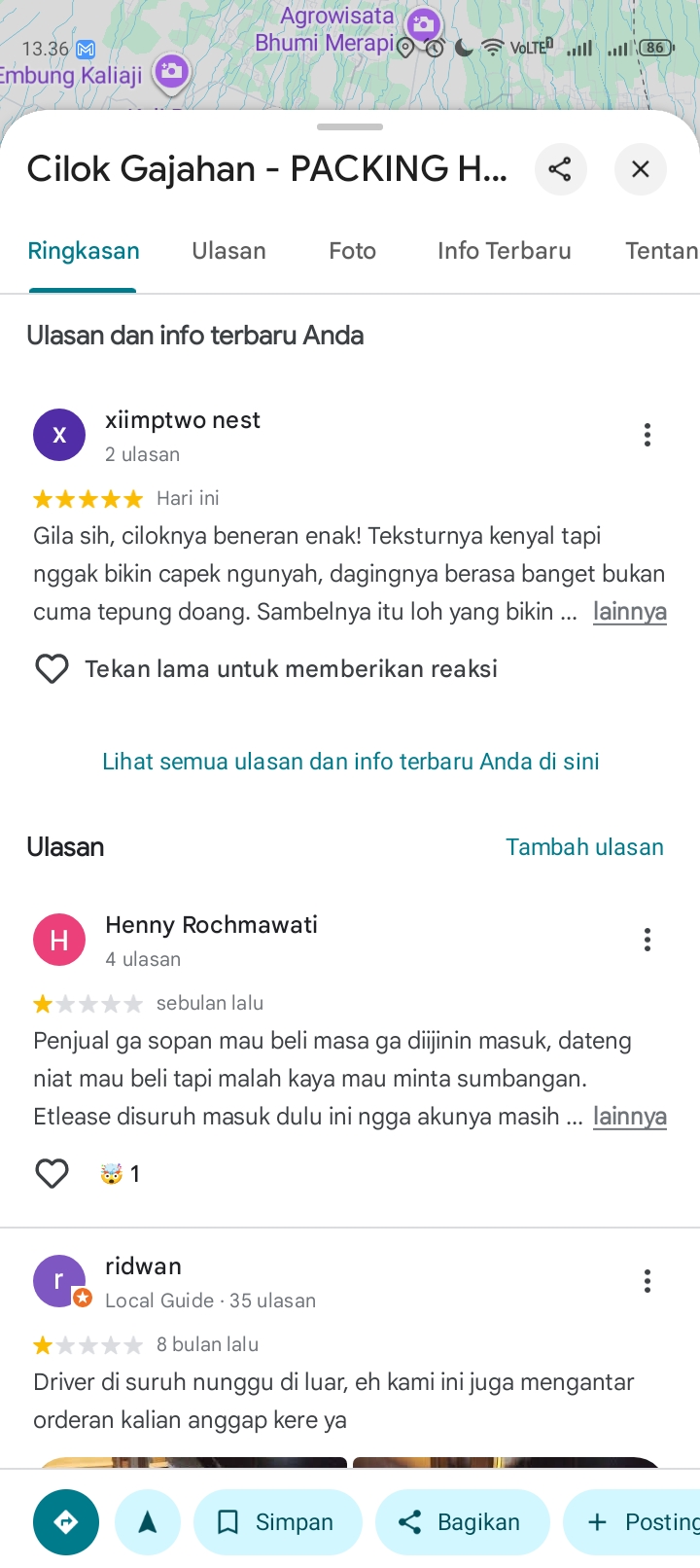
Task: Like Henny Rochmawati's review
Action: coord(52,1174)
